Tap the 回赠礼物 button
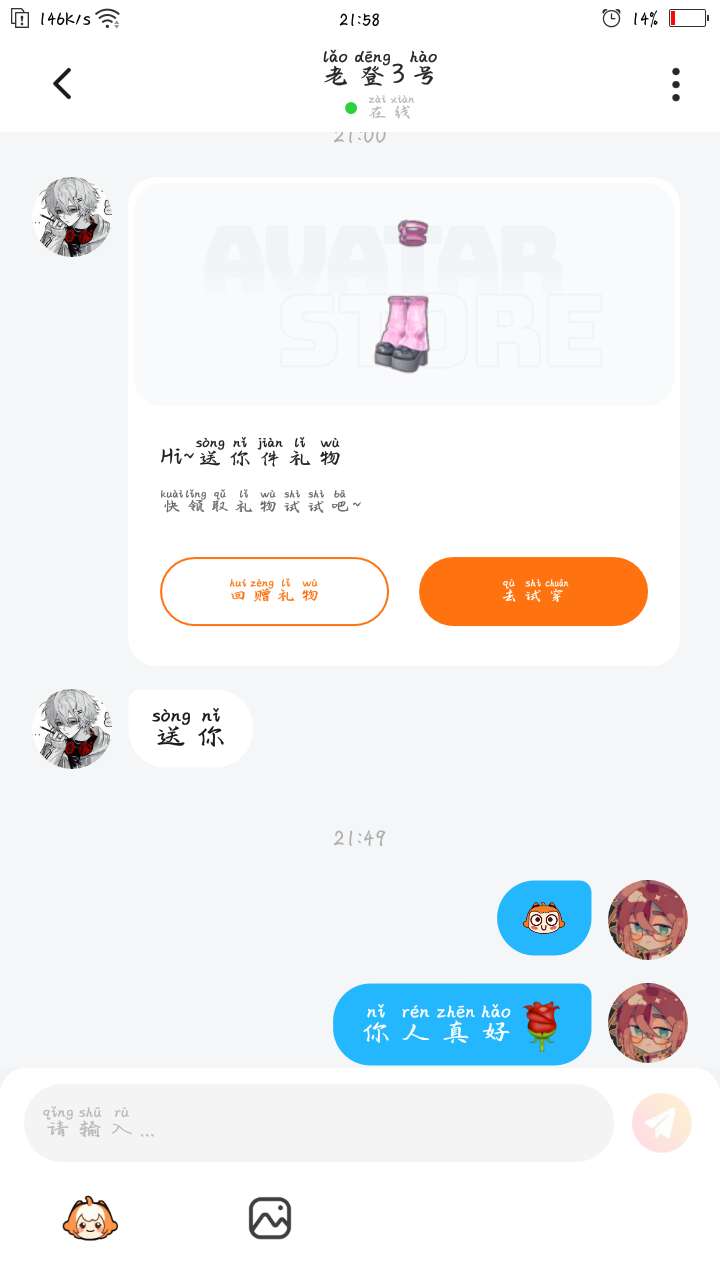The image size is (720, 1280). click(274, 591)
